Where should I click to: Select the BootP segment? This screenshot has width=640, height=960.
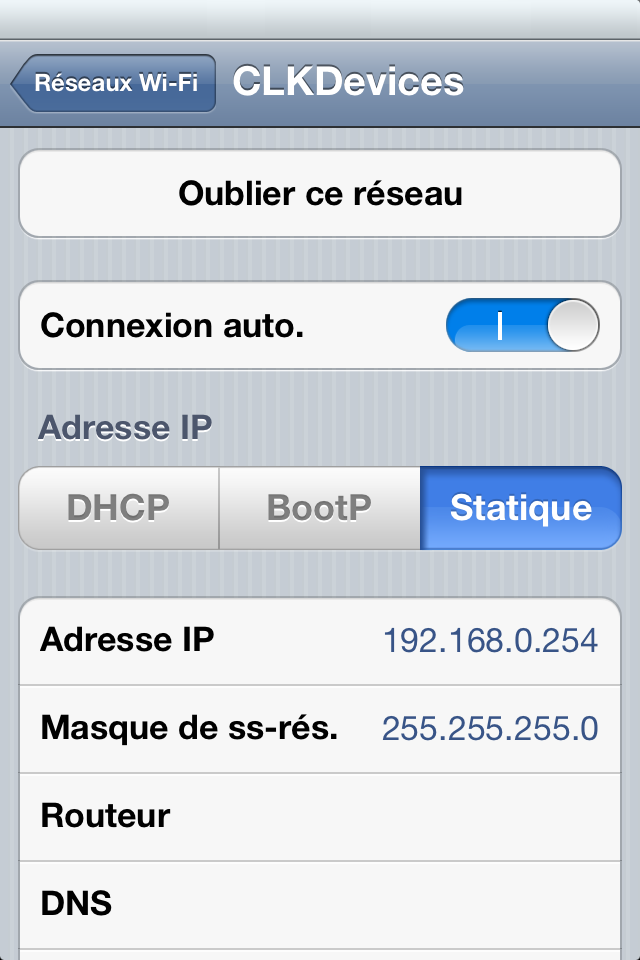(319, 508)
